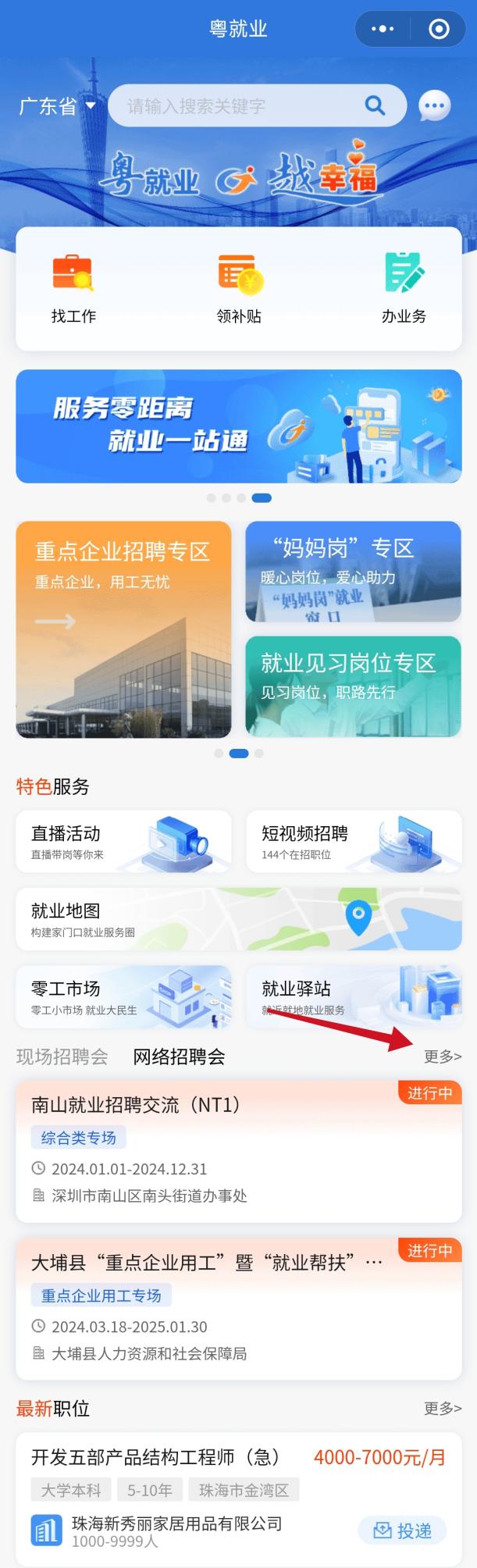
Task: Open 短视频招聘 short video jobs
Action: 354,842
